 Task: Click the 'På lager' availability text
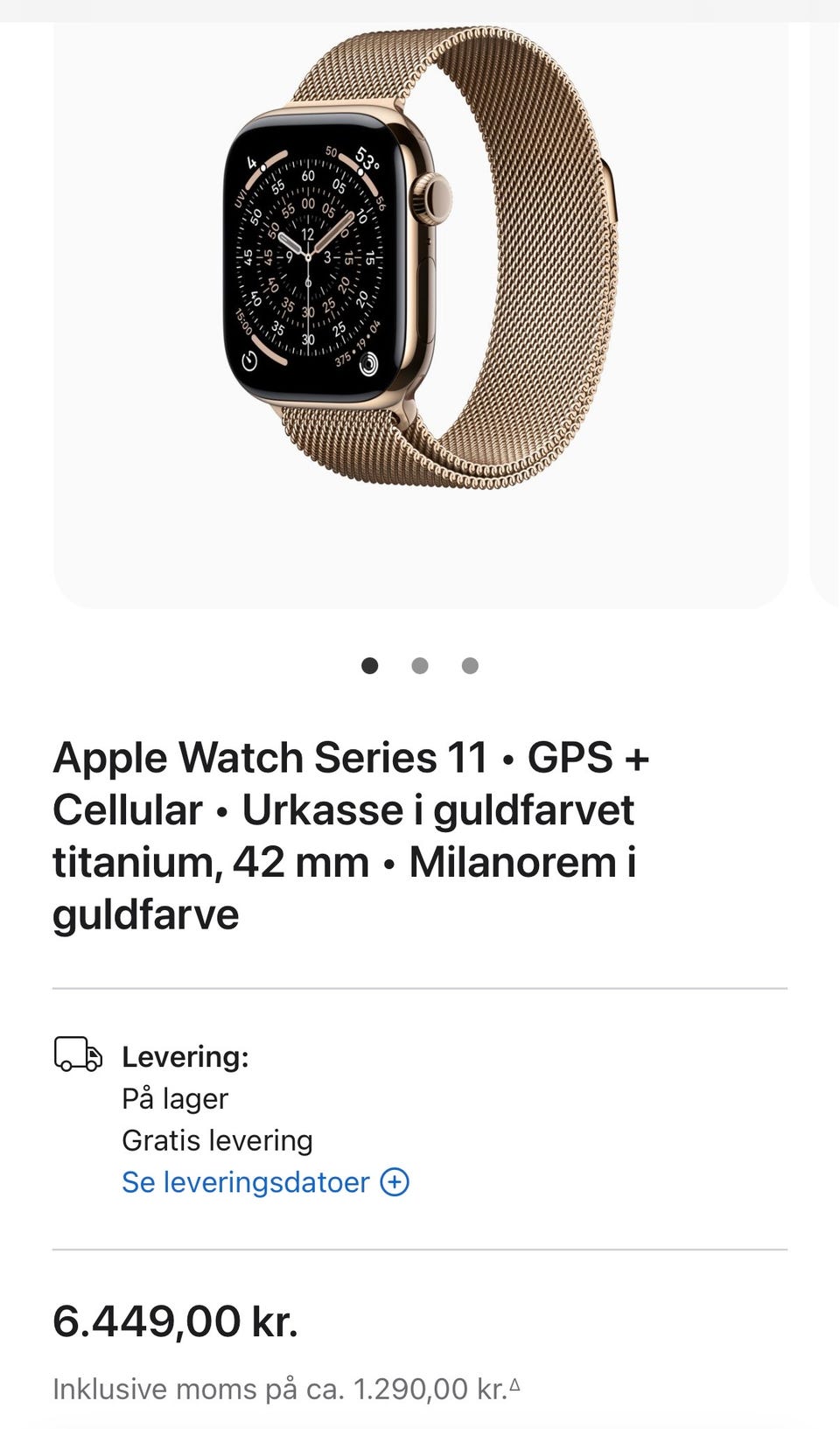[x=174, y=1097]
